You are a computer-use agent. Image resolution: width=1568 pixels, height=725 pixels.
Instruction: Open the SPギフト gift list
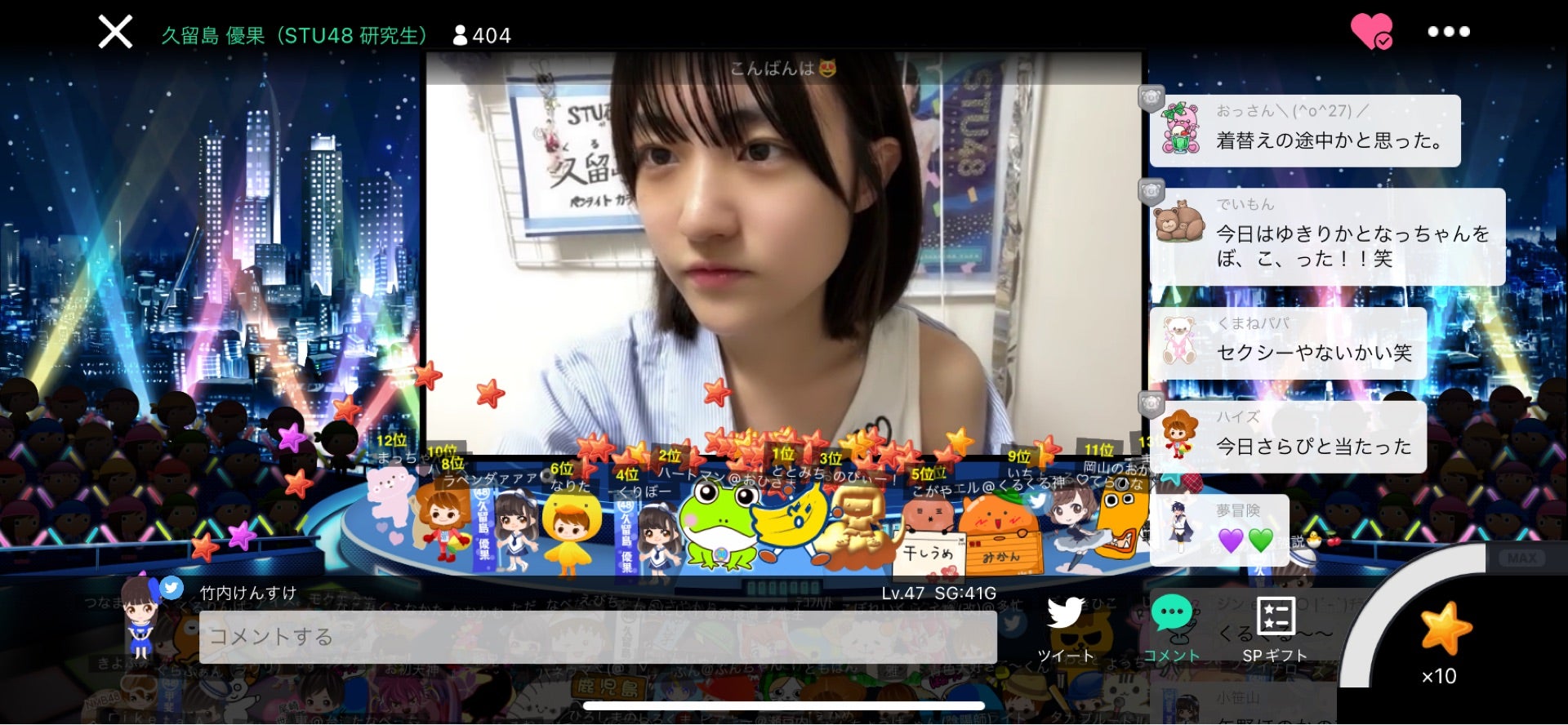click(1274, 629)
